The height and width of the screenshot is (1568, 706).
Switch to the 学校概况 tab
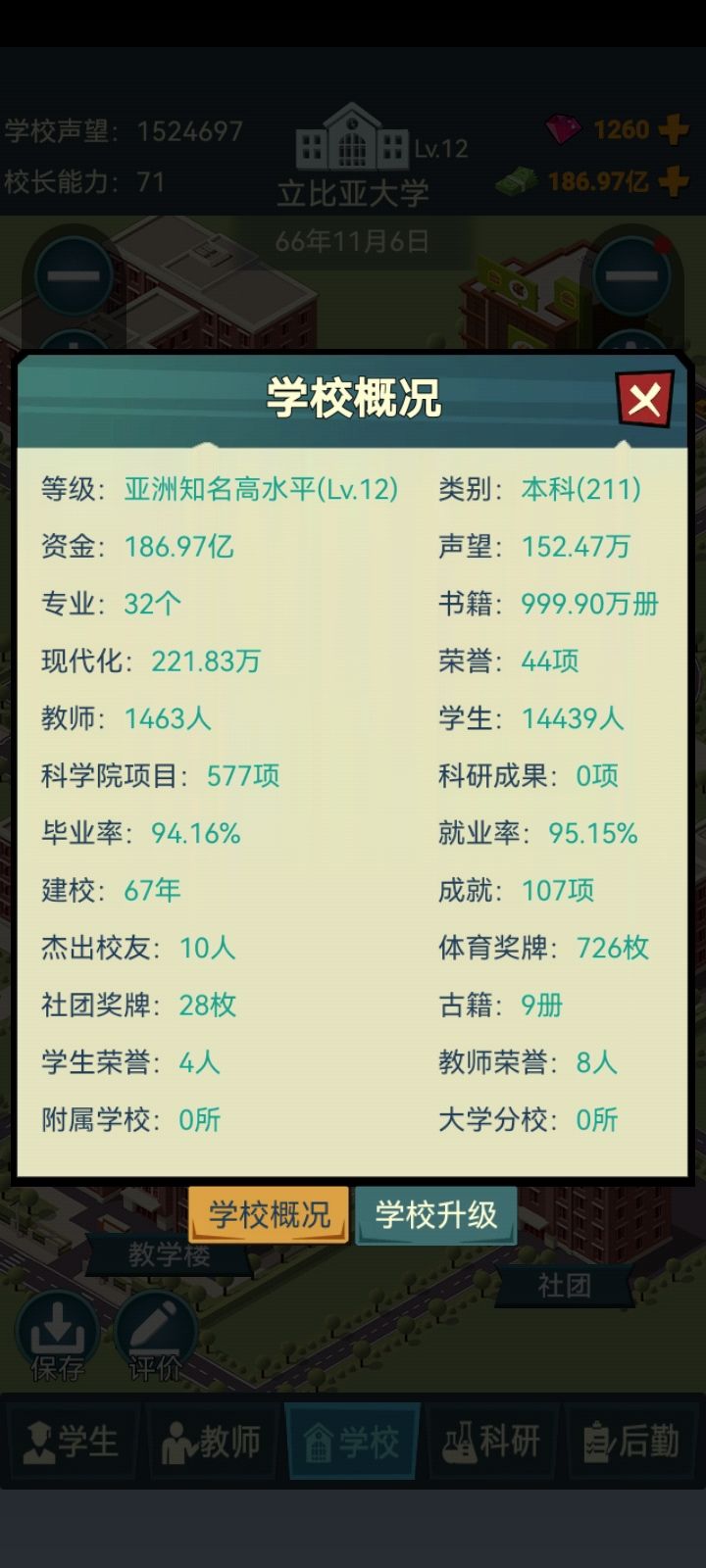coord(268,1214)
